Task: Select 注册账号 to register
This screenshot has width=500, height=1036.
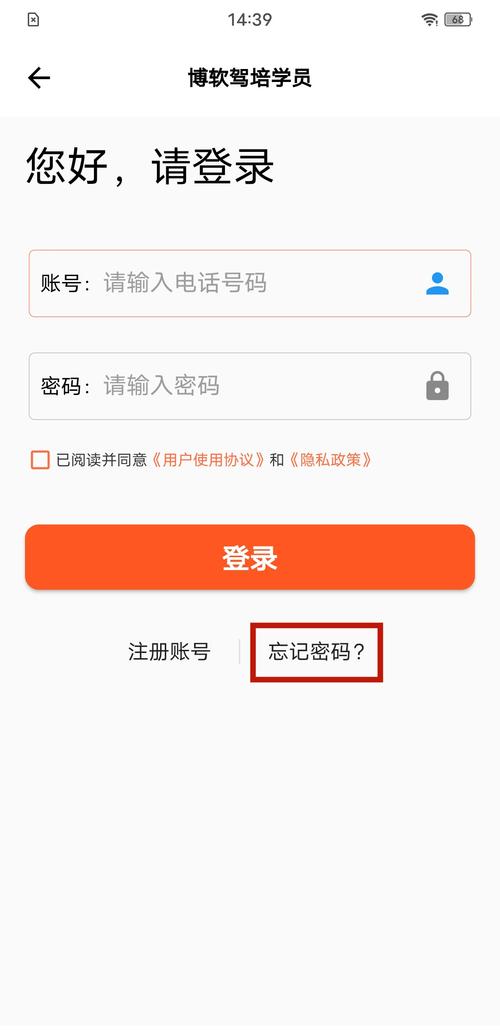Action: [169, 652]
